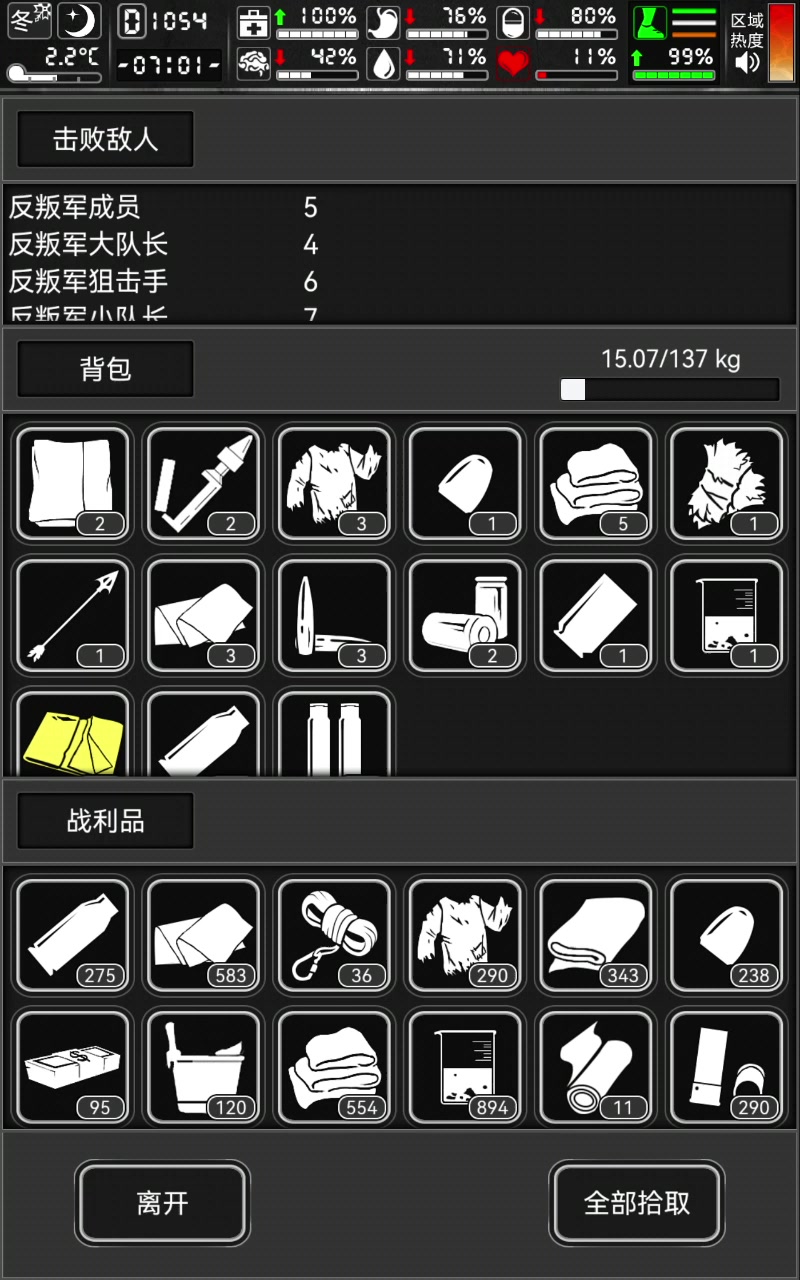
Task: Pick up all loot with 全部拾取
Action: [637, 1202]
